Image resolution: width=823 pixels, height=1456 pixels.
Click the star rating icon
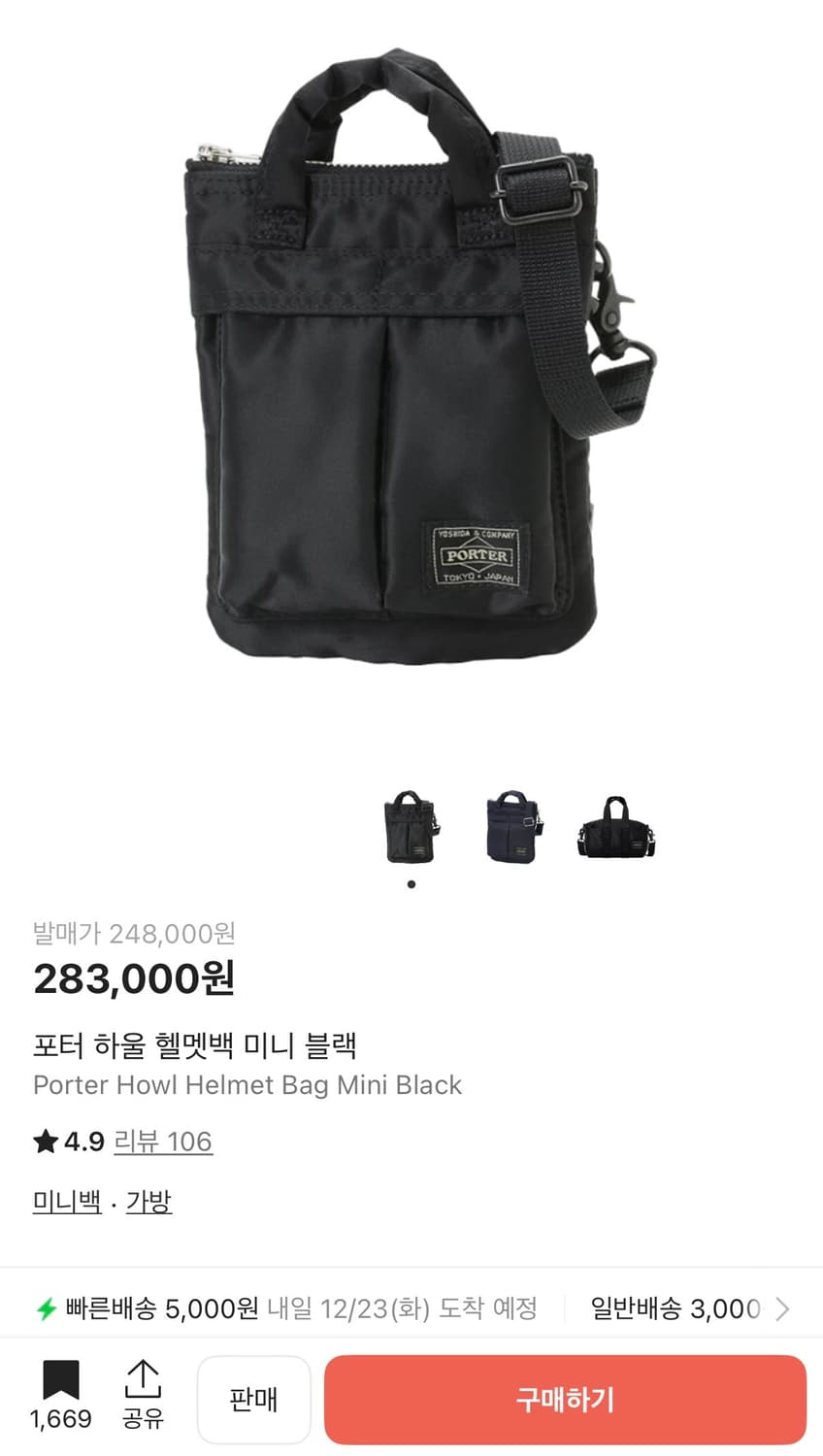(45, 1142)
